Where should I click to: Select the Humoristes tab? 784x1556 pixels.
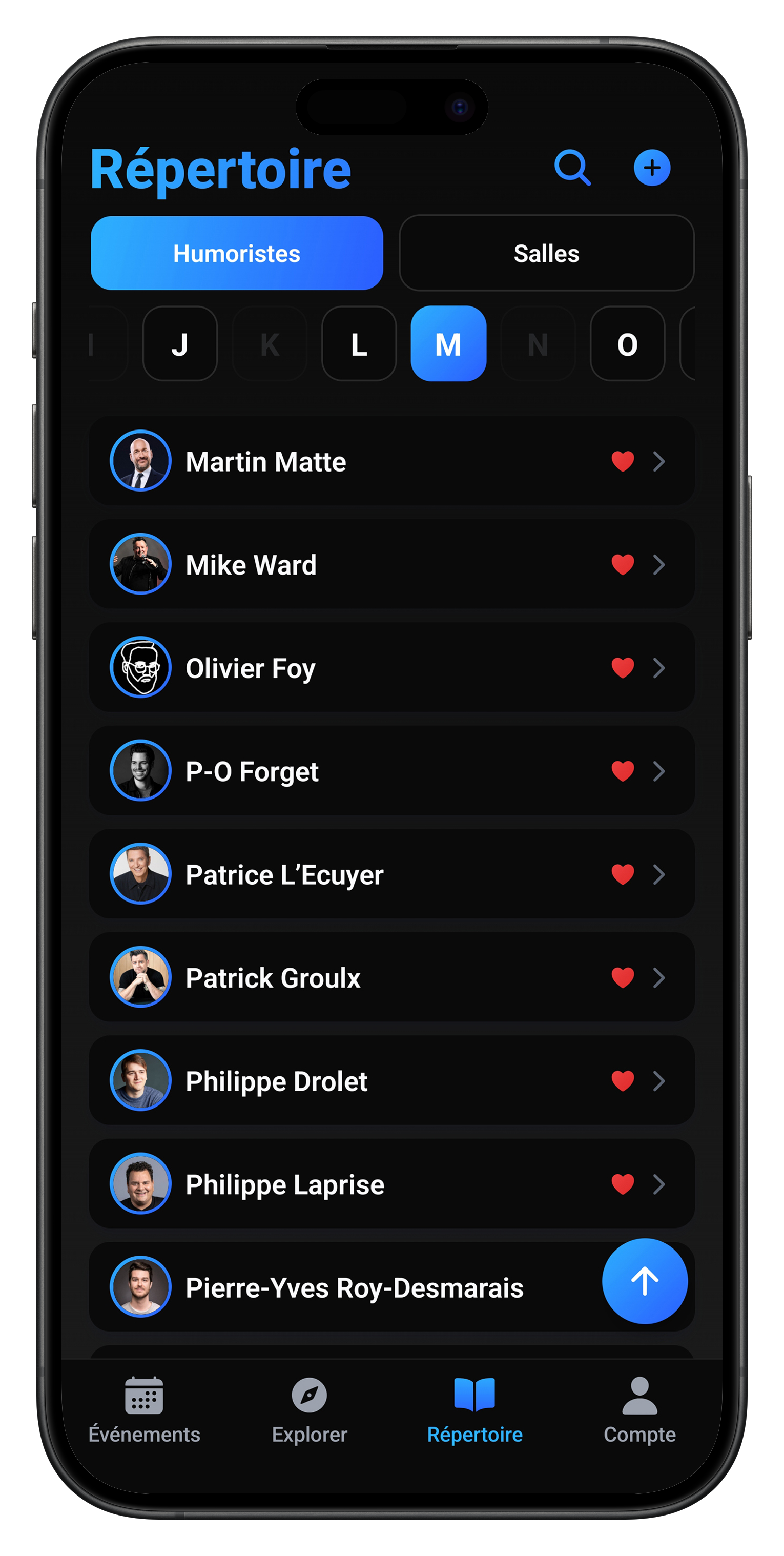(x=237, y=254)
